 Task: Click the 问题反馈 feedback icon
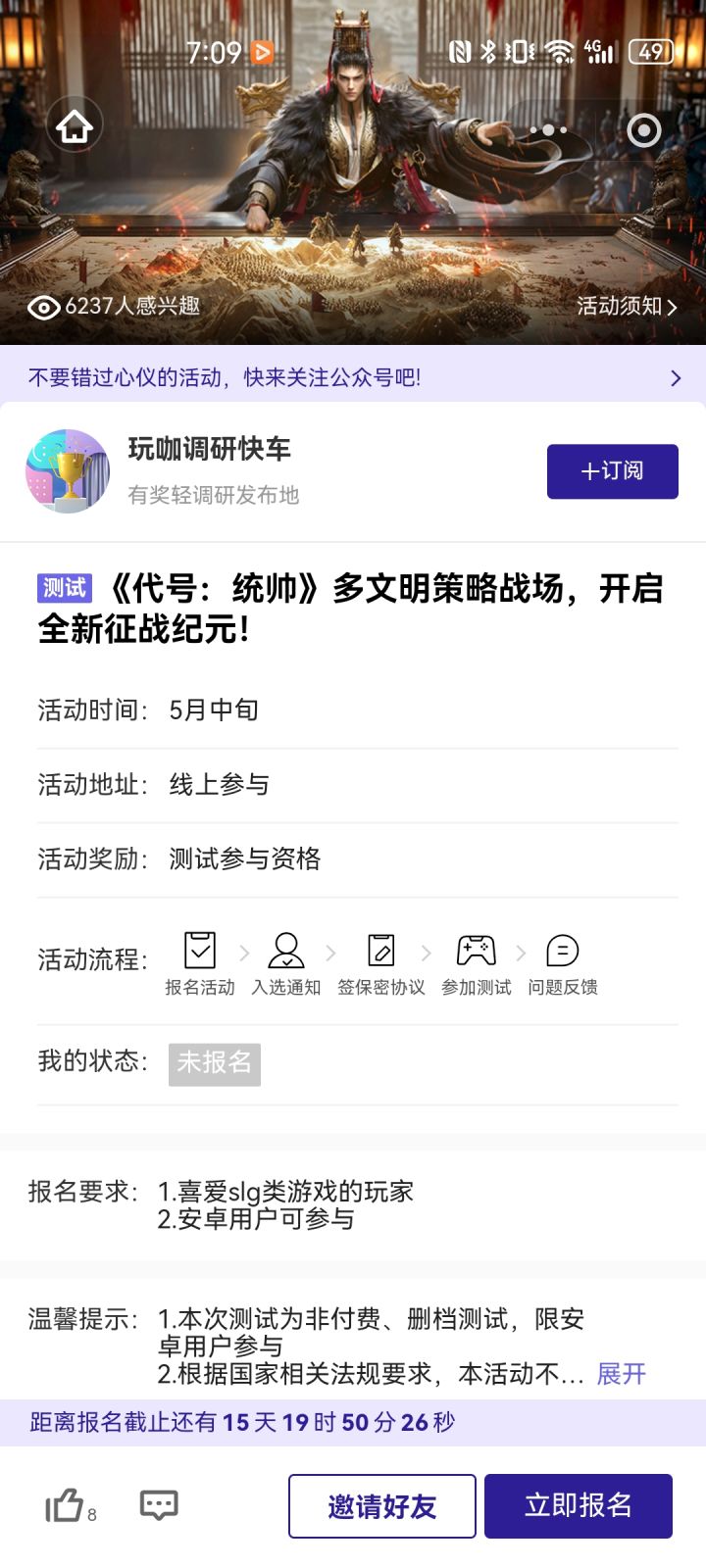coord(564,949)
